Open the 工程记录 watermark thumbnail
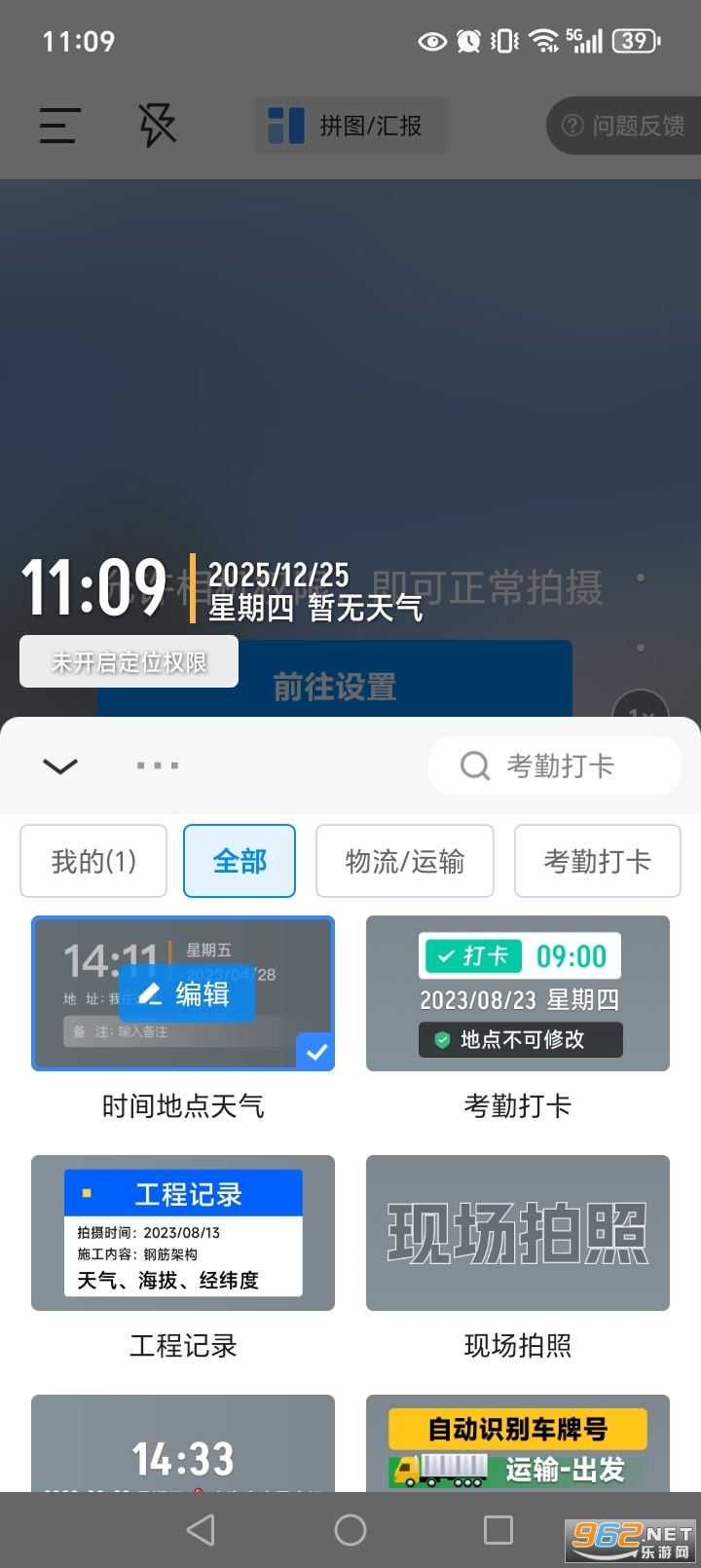The width and height of the screenshot is (701, 1568). (x=182, y=1232)
